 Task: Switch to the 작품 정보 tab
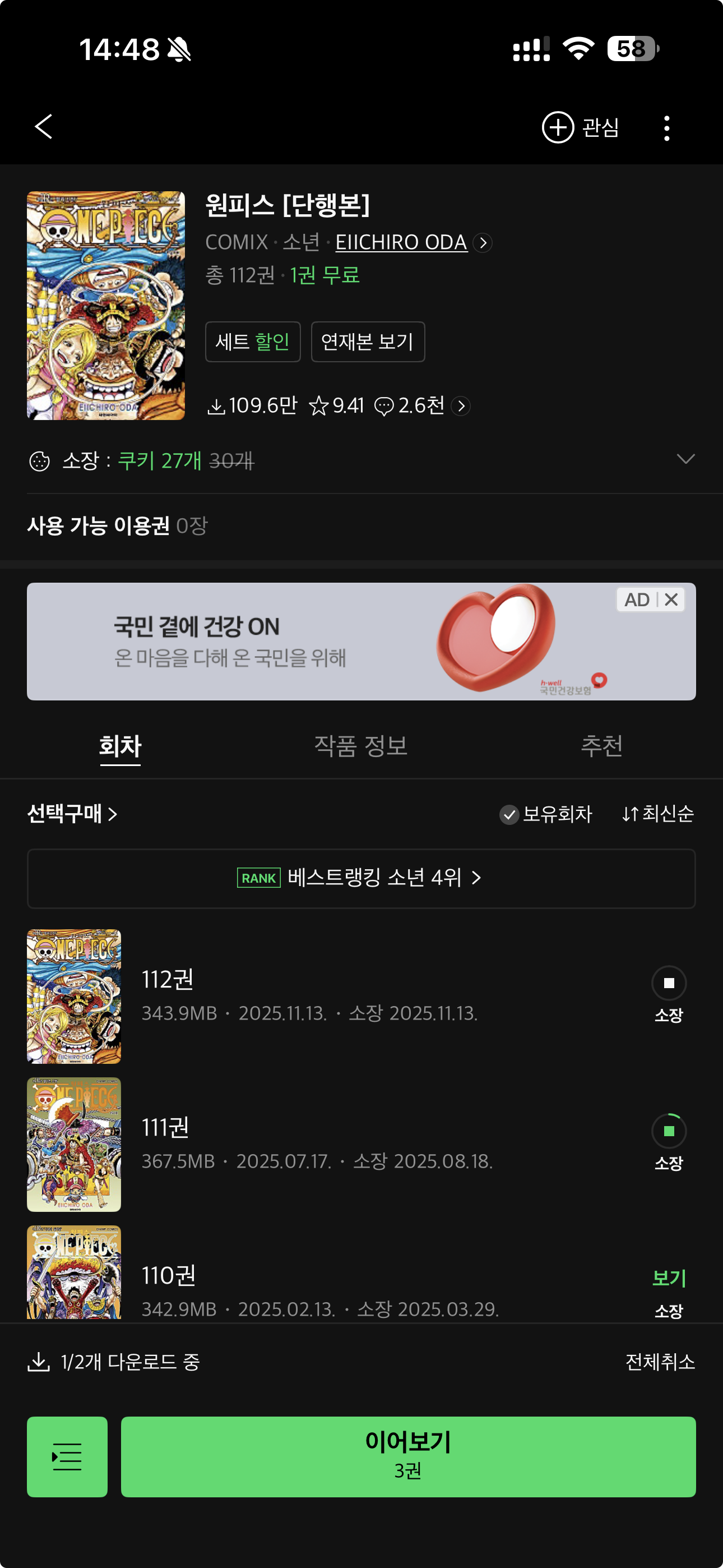click(361, 746)
